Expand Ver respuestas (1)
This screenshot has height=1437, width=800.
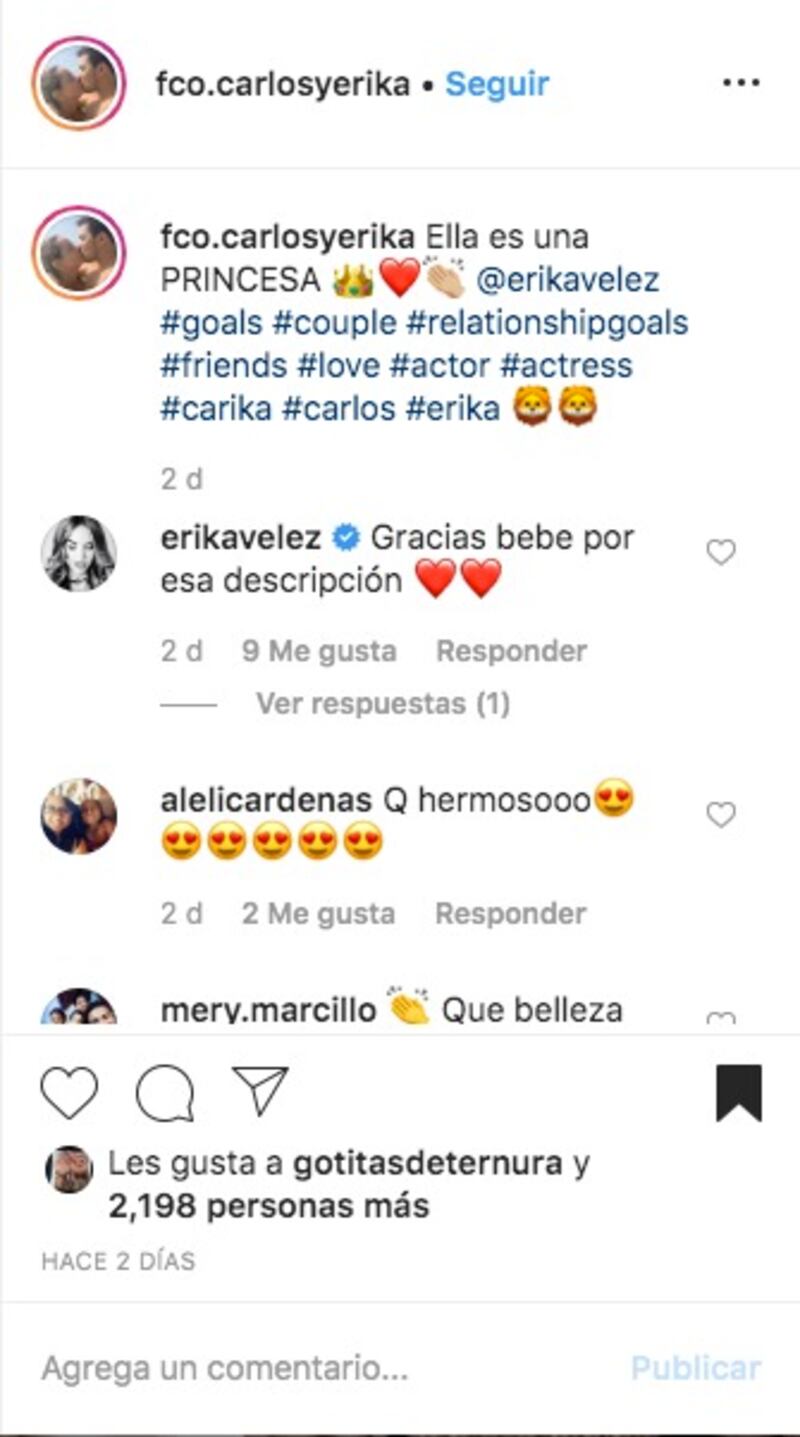pos(382,704)
